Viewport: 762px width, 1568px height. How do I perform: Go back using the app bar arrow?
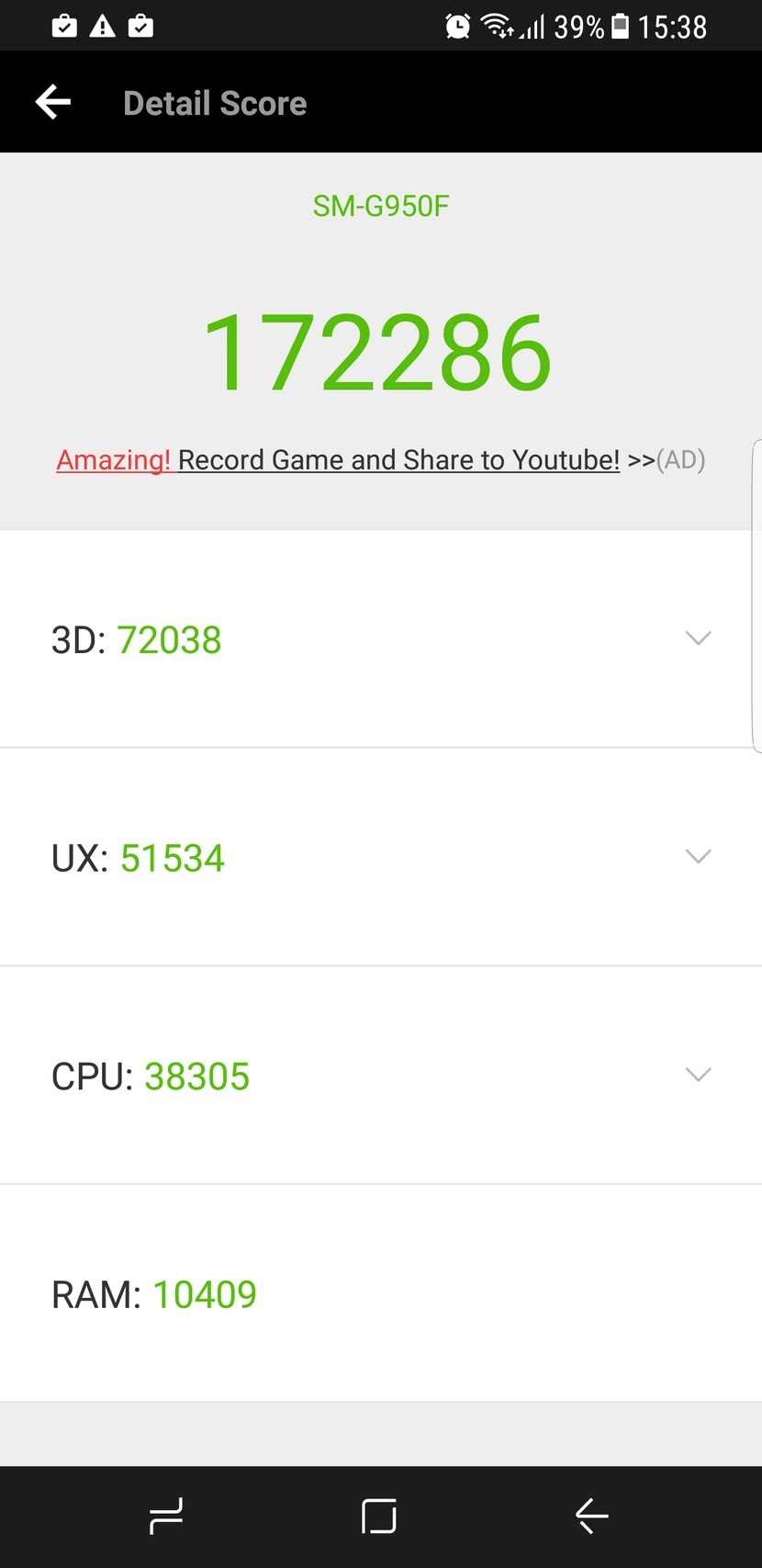53,102
